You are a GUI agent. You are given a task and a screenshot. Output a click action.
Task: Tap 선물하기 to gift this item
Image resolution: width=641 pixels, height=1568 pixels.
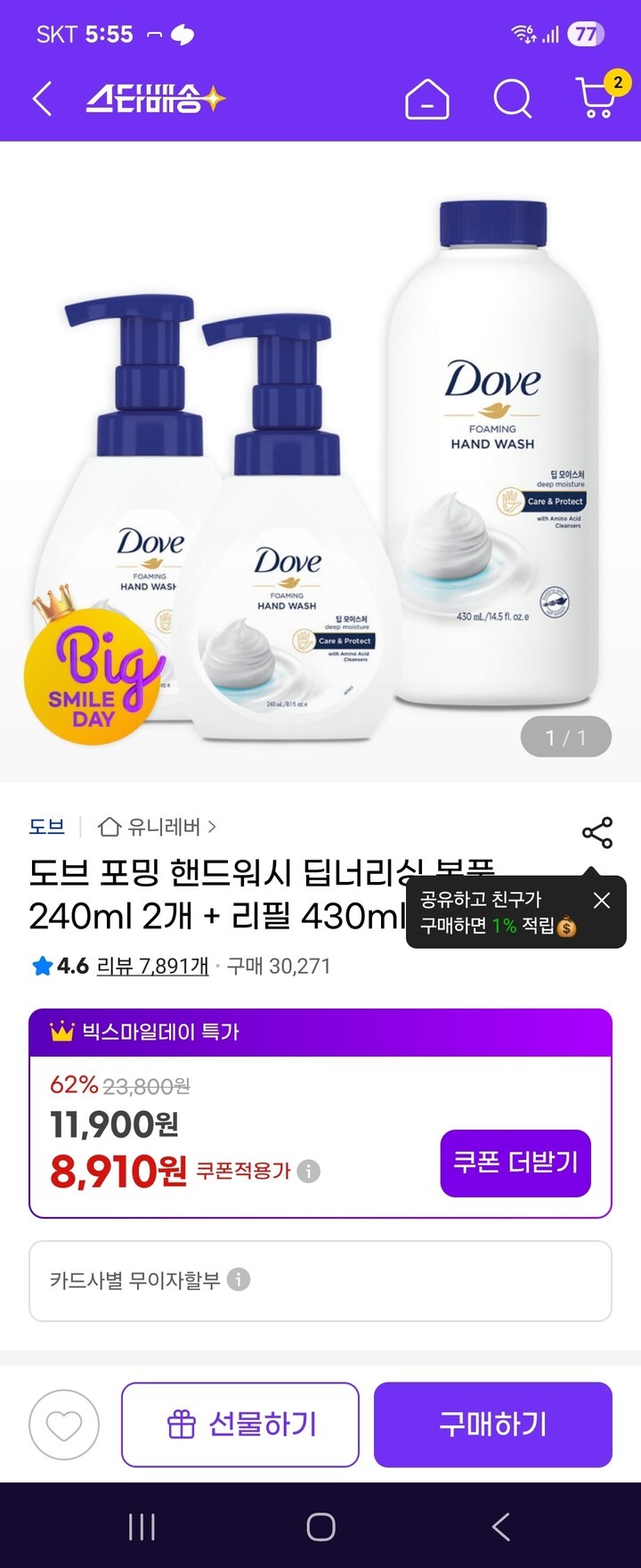pyautogui.click(x=240, y=1424)
